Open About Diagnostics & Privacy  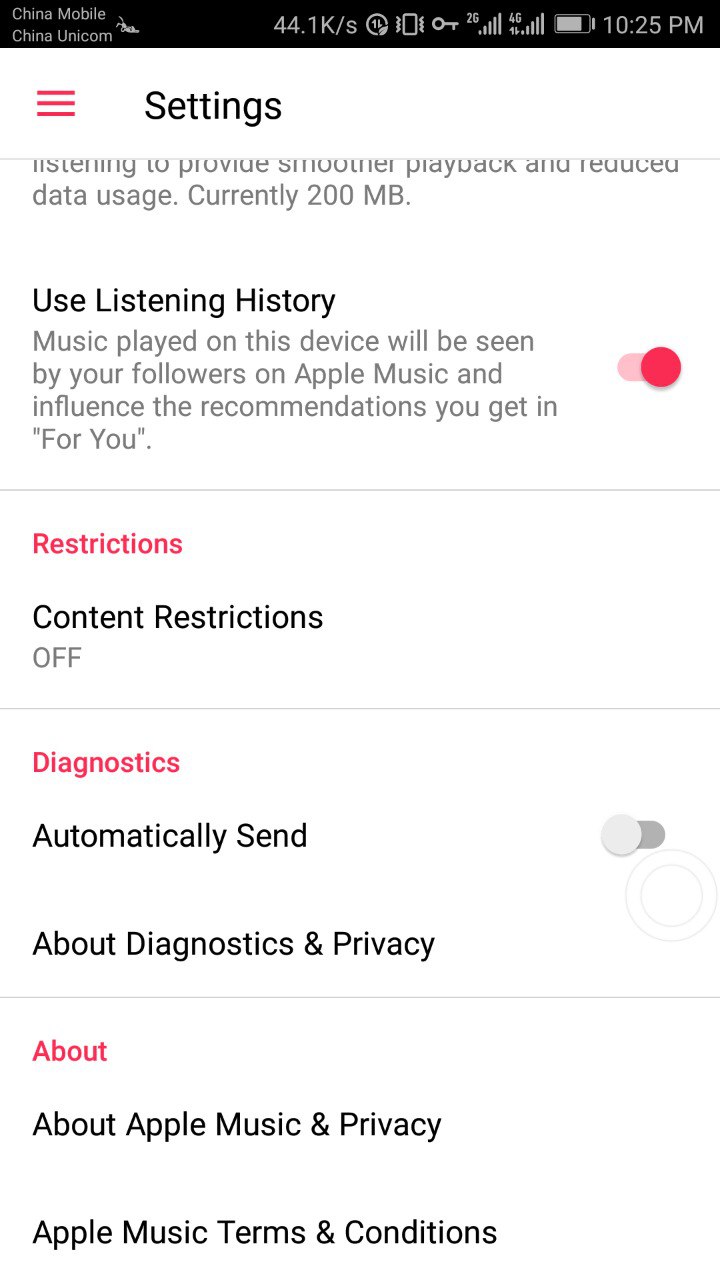click(x=233, y=944)
